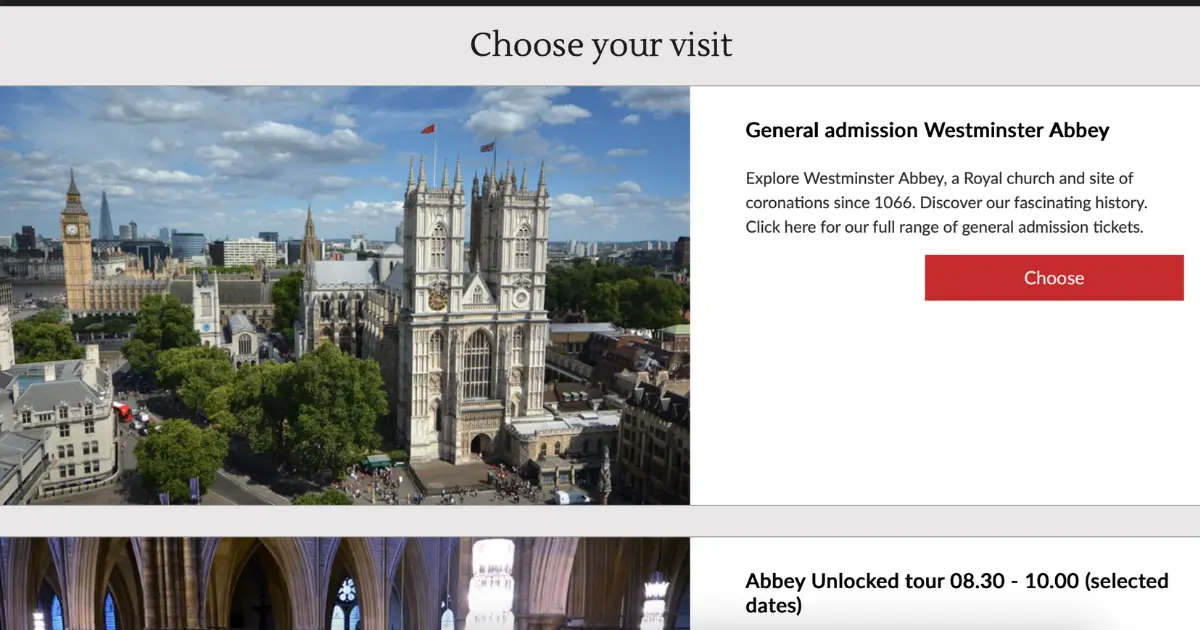Choose General admission Westminster Abbey ticket
1200x630 pixels.
[x=1053, y=278]
